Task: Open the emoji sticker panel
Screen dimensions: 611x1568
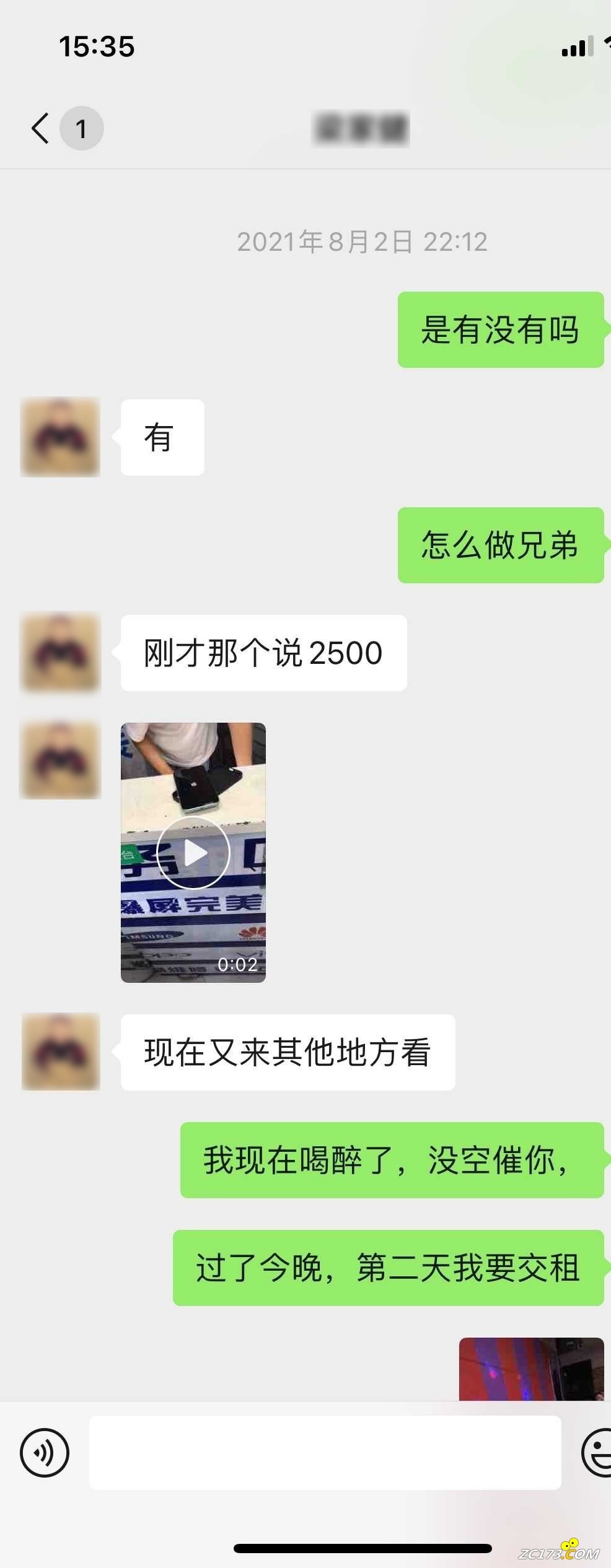Action: [597, 1452]
